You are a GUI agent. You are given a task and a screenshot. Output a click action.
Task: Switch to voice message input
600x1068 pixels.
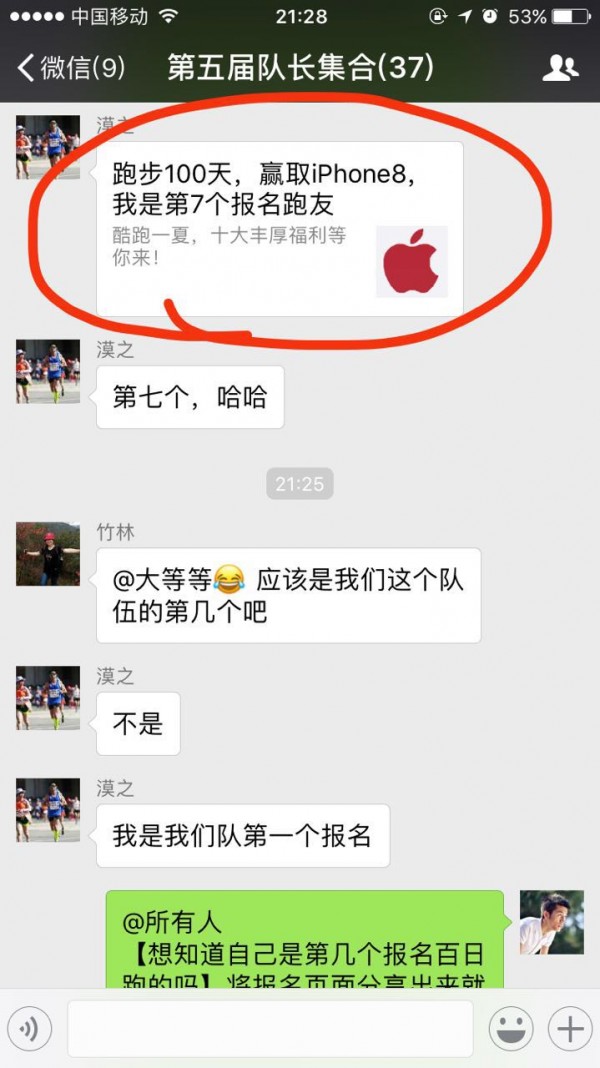29,1028
